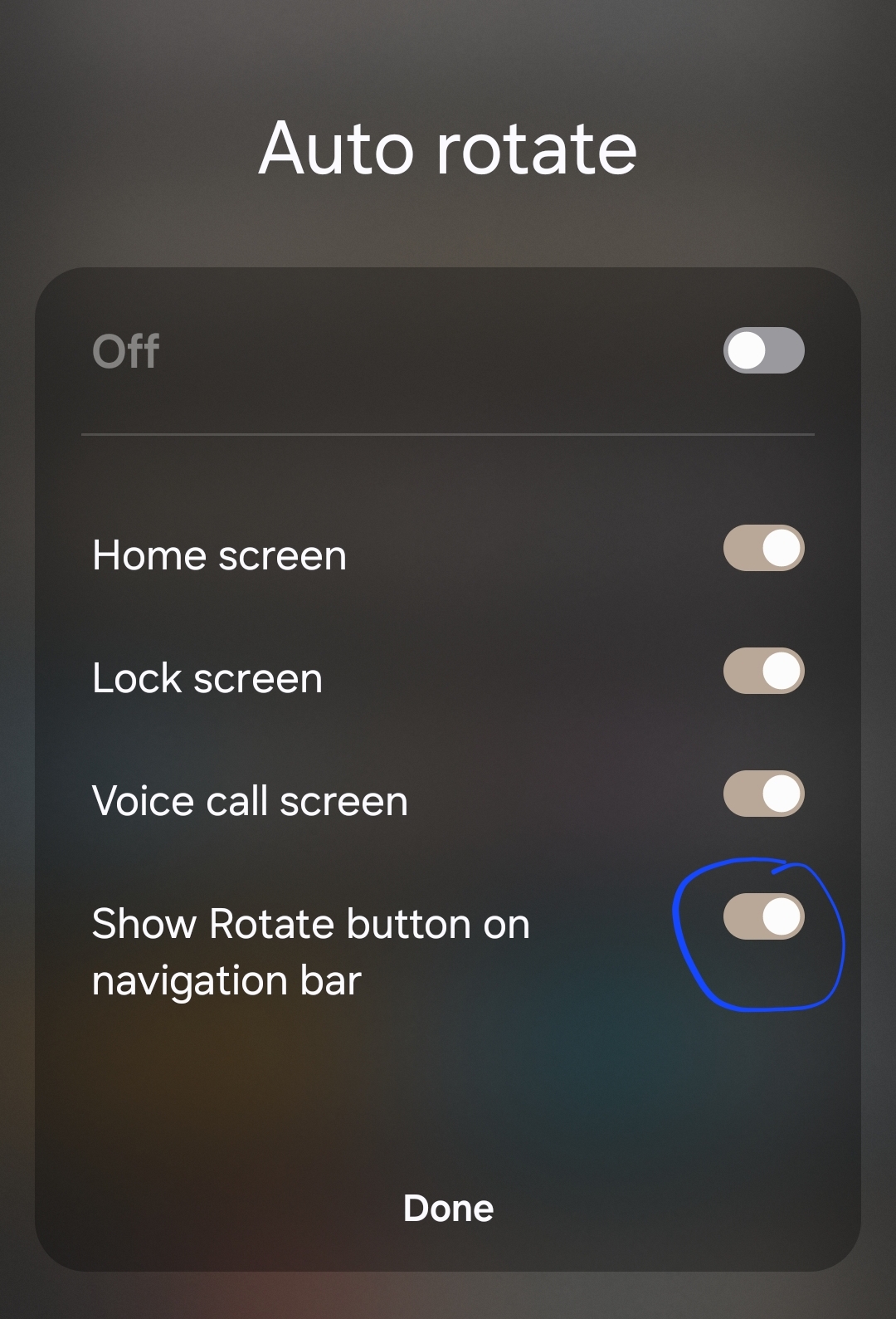896x1319 pixels.
Task: Tap the Auto rotate dialog title
Action: click(x=448, y=148)
